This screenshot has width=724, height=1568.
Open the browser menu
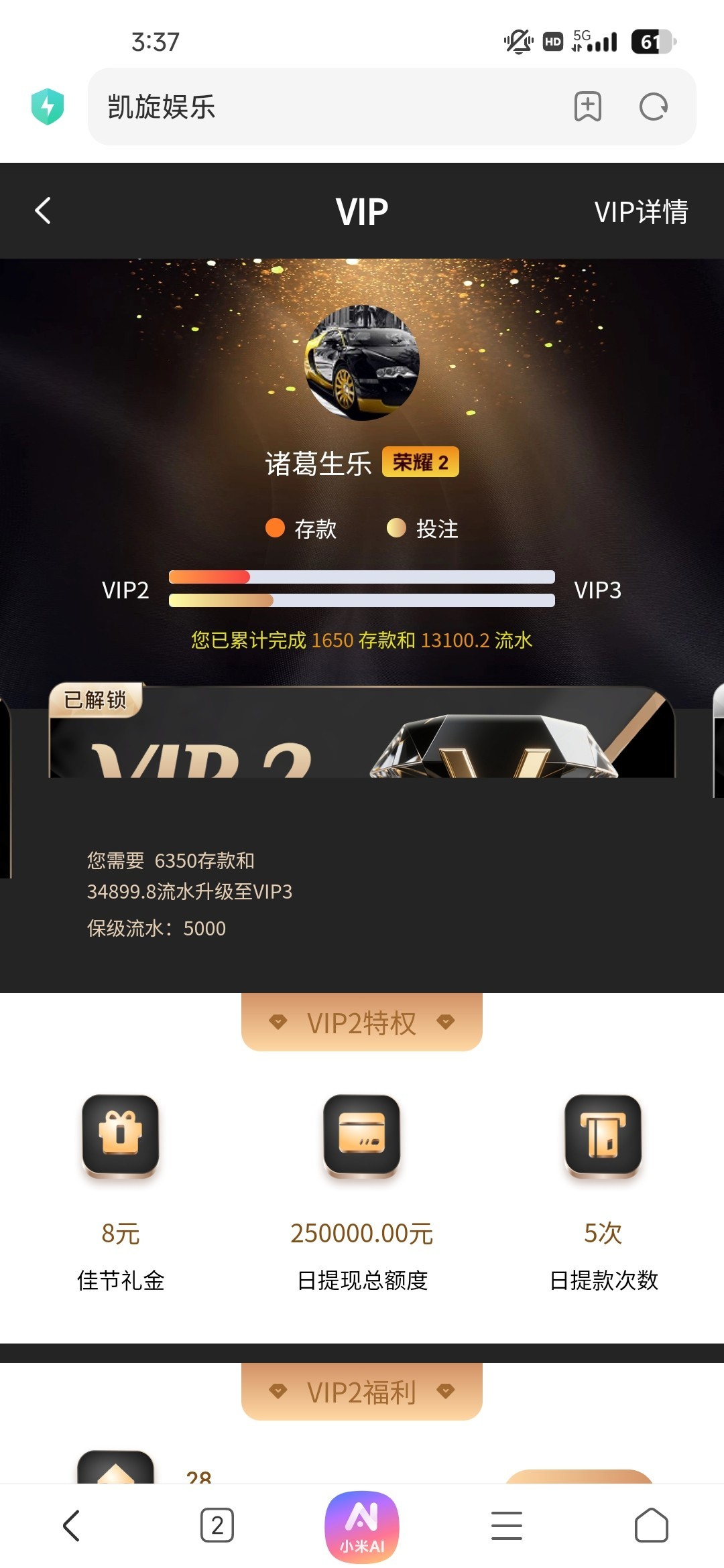[507, 1526]
